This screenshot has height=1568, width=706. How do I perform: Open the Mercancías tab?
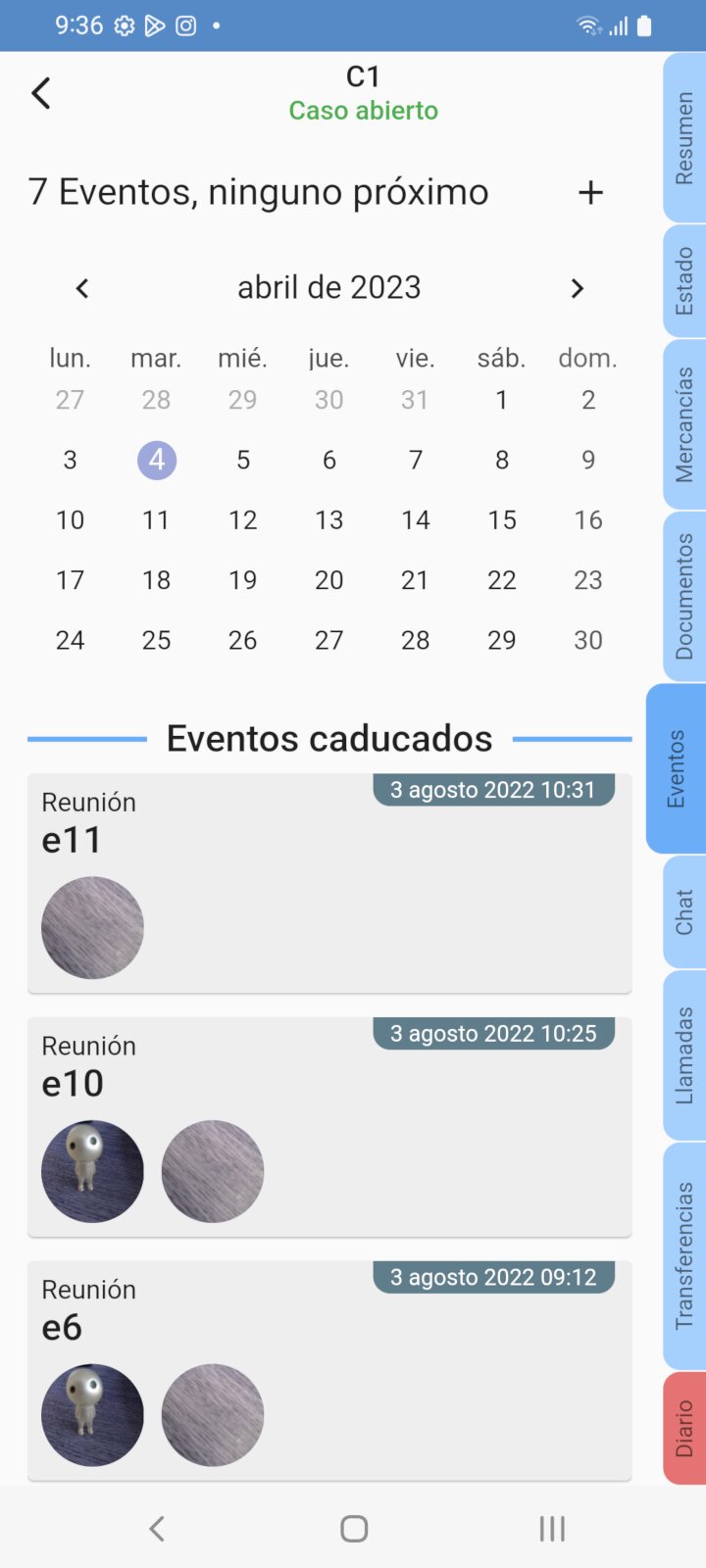point(684,424)
